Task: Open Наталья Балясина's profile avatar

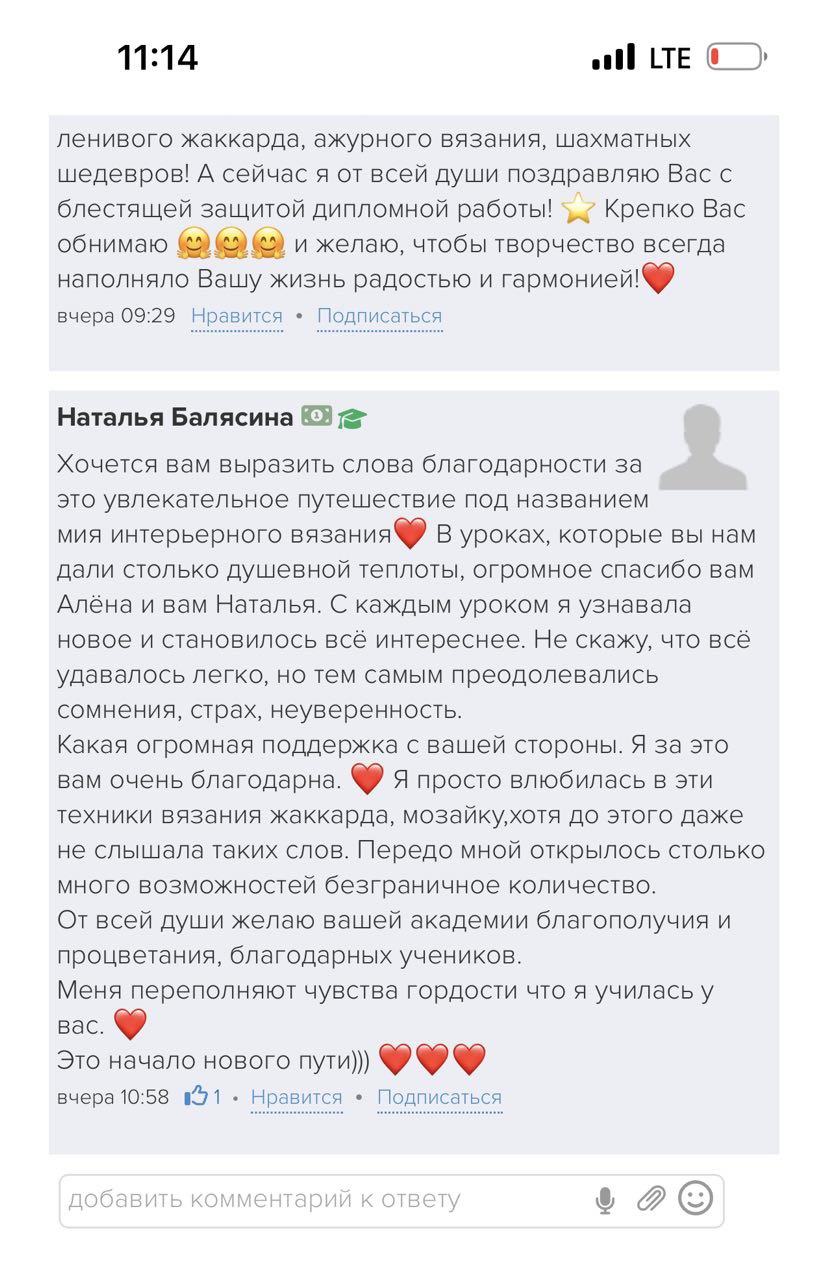Action: click(x=702, y=448)
